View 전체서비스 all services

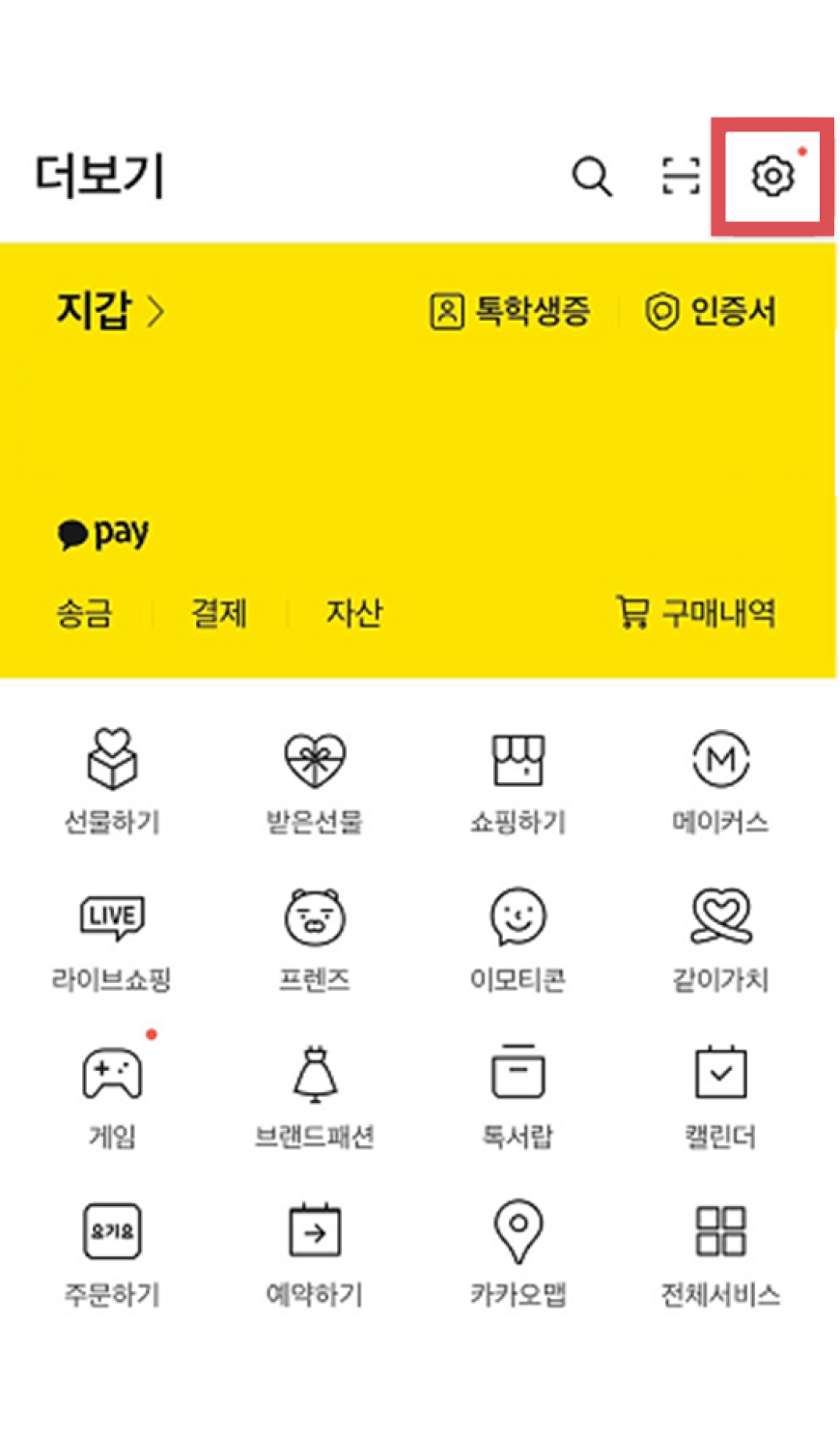coord(720,1253)
